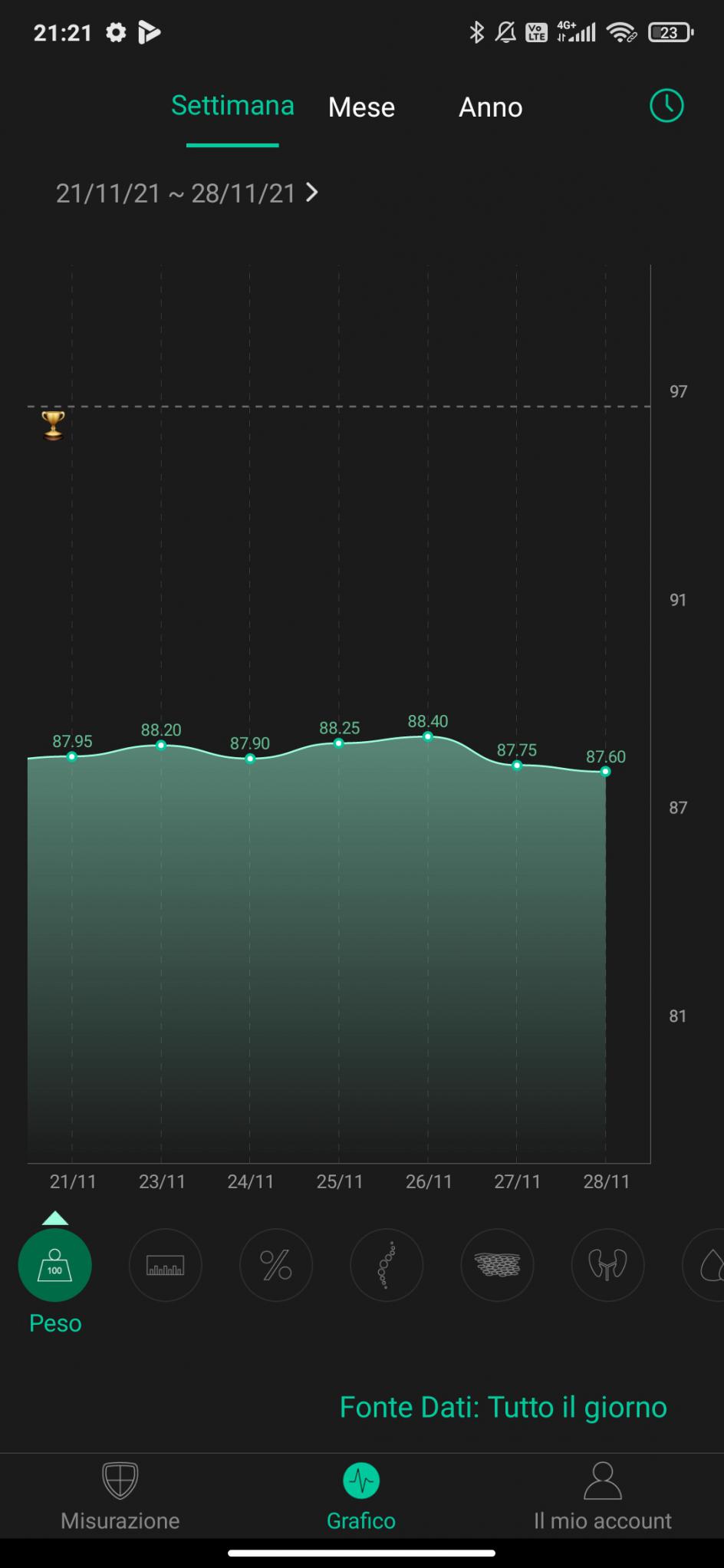The width and height of the screenshot is (724, 1568).
Task: Tap the 26/11 data point 88.40
Action: click(x=428, y=736)
